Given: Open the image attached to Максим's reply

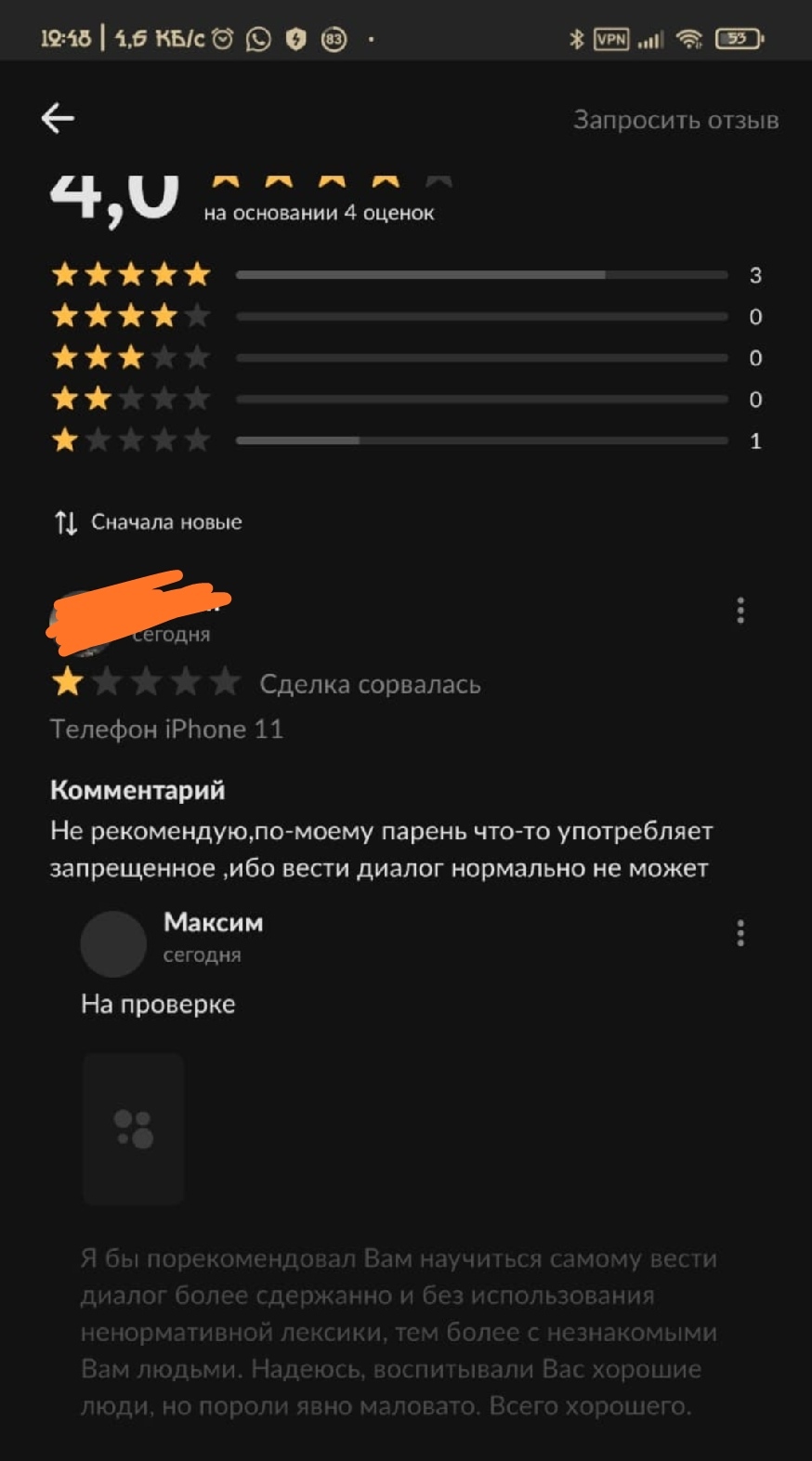Looking at the screenshot, I should tap(133, 1128).
